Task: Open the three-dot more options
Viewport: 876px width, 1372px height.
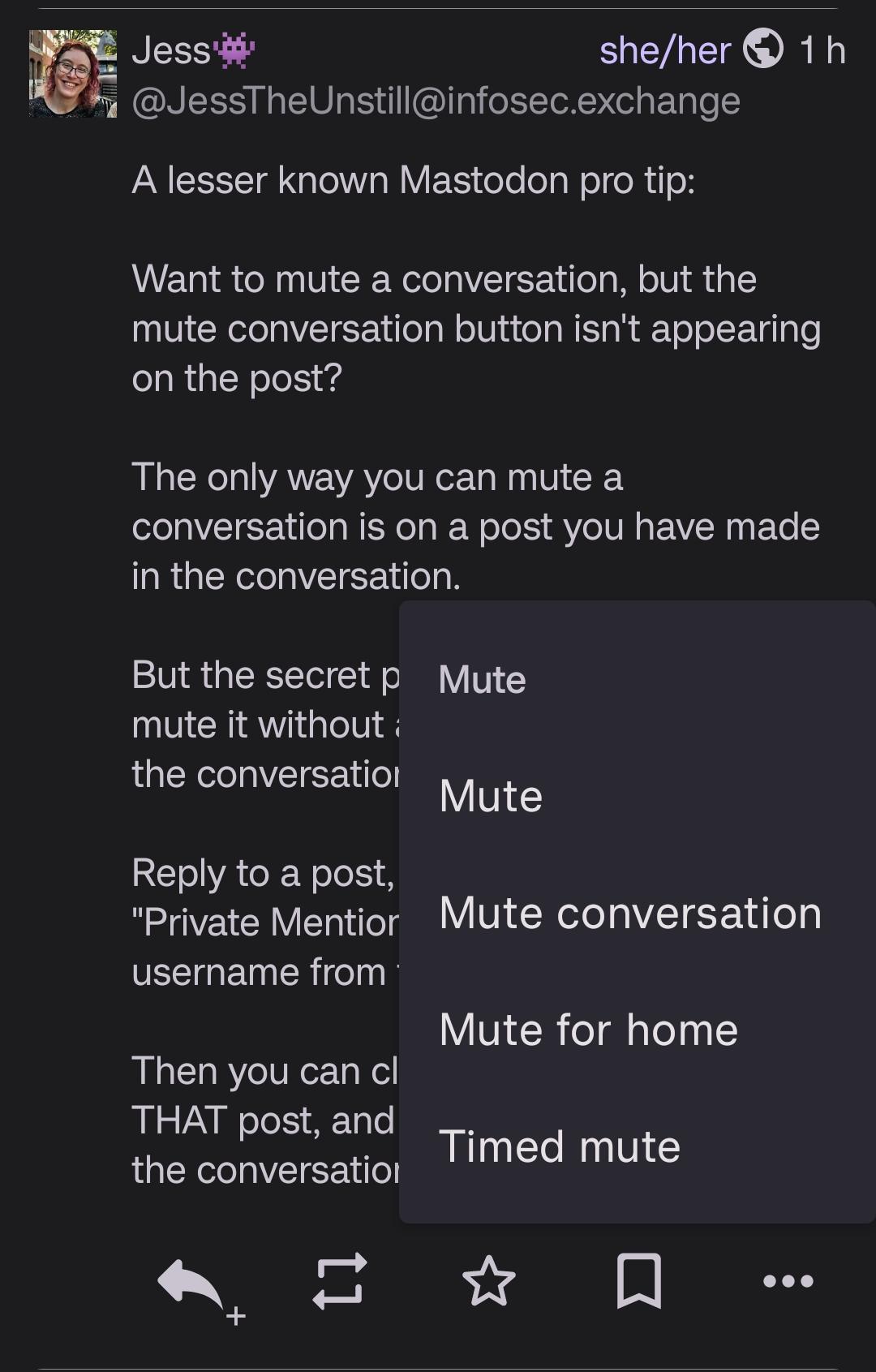Action: pos(788,1282)
